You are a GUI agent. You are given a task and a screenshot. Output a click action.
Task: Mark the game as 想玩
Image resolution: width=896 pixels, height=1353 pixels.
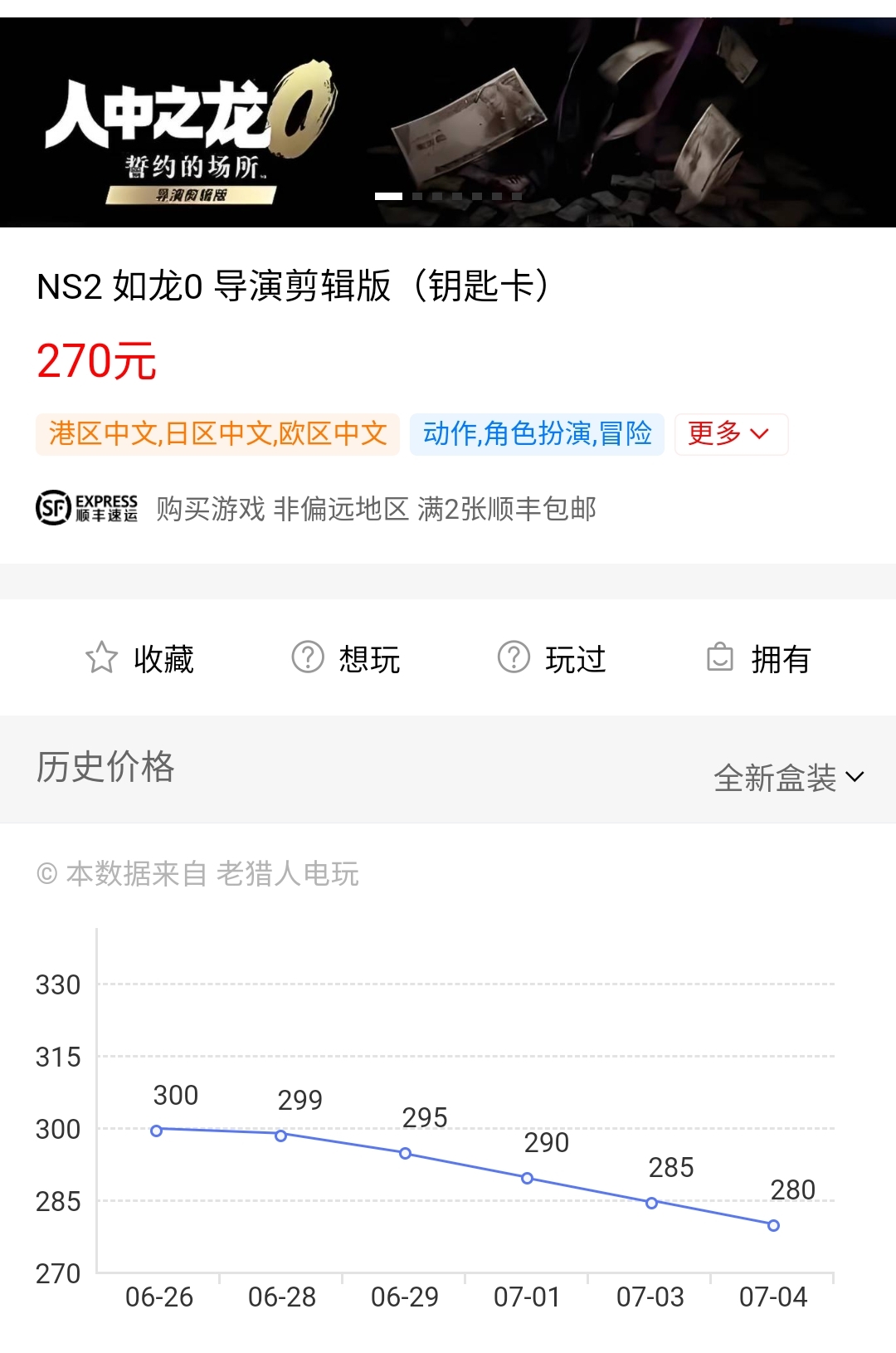[346, 659]
